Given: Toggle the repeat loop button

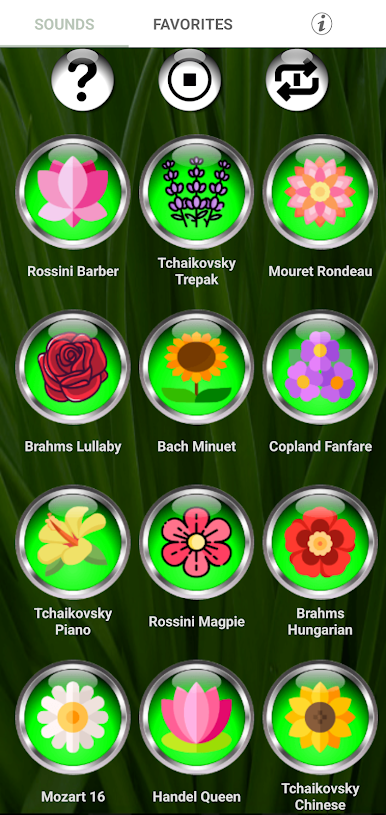Looking at the screenshot, I should (297, 80).
